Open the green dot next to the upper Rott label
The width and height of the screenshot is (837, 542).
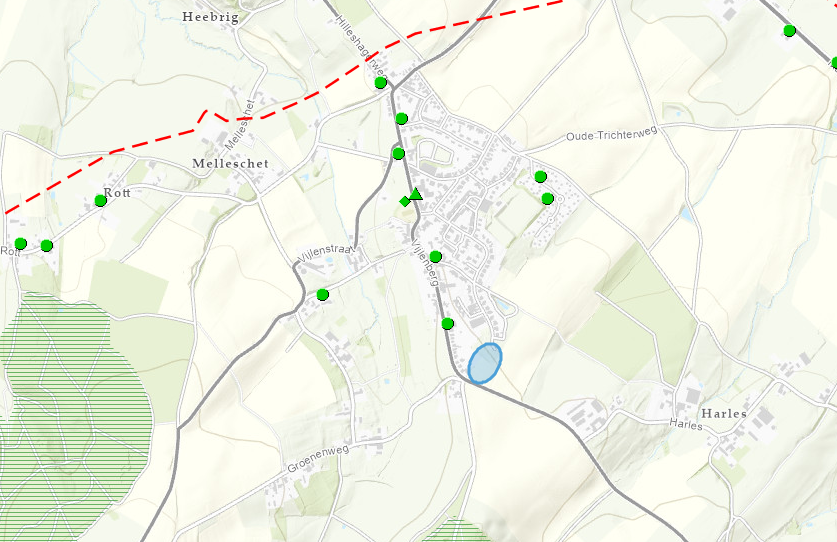pos(100,201)
